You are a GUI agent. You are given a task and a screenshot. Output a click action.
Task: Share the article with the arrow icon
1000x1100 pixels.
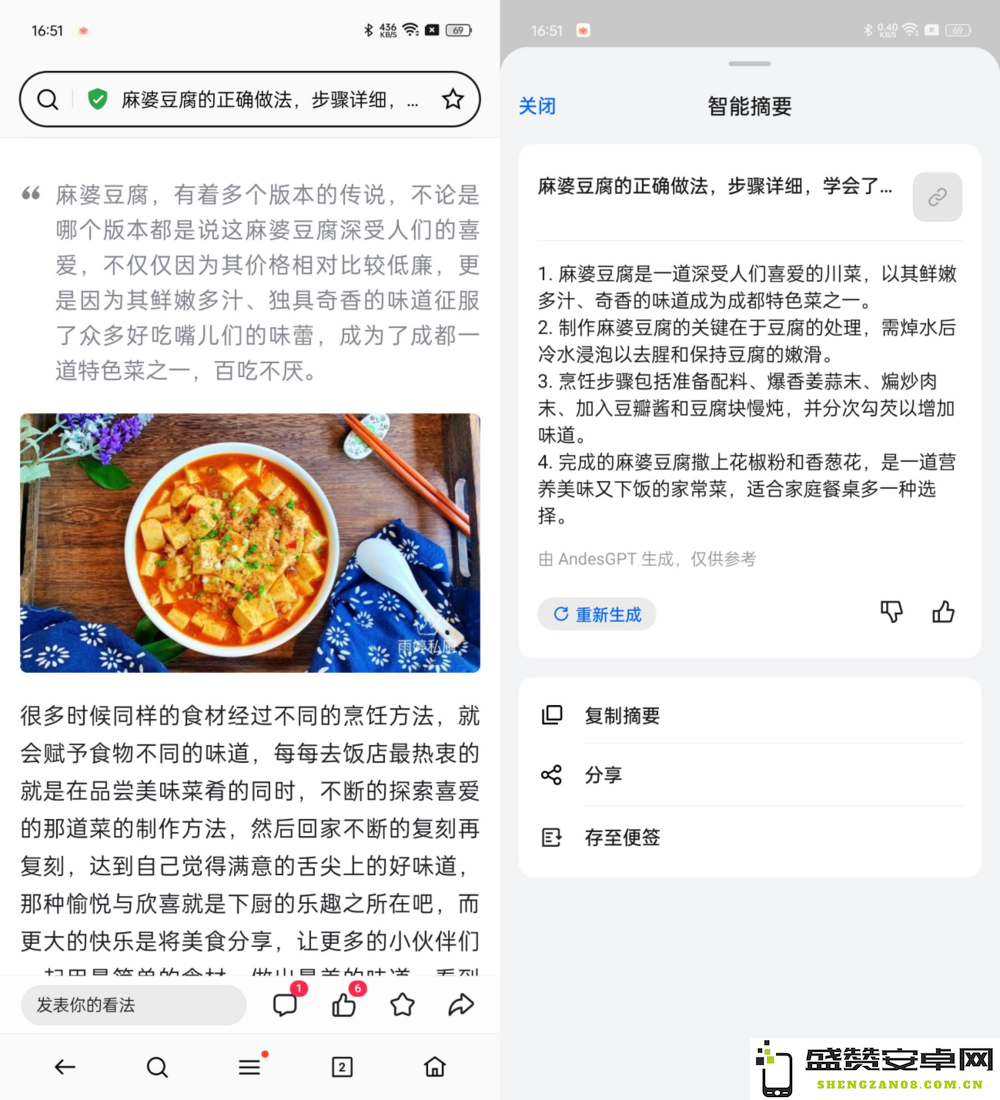(461, 1005)
